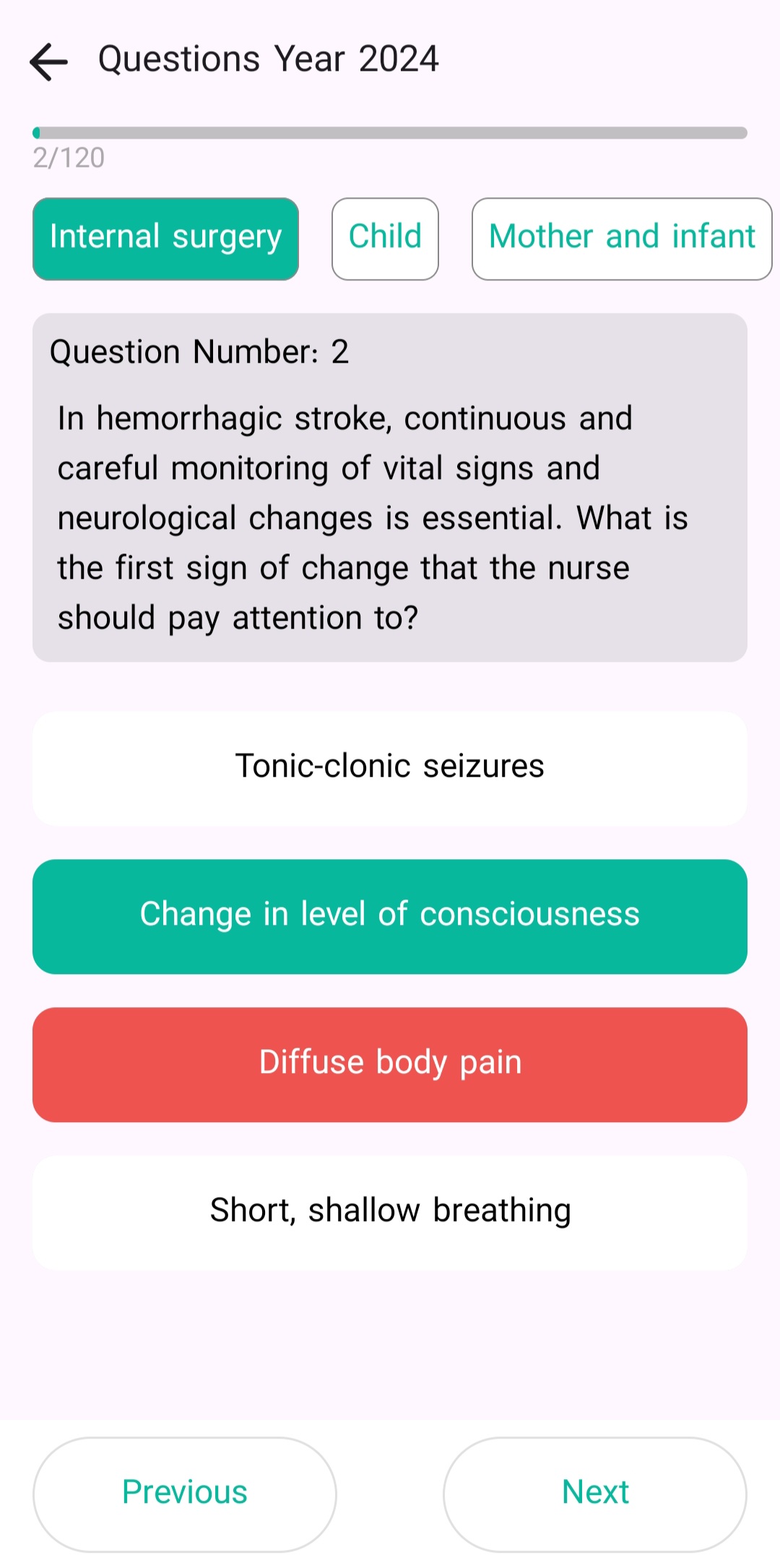This screenshot has height=1568, width=780.
Task: Go to the Previous question
Action: pos(185,1494)
